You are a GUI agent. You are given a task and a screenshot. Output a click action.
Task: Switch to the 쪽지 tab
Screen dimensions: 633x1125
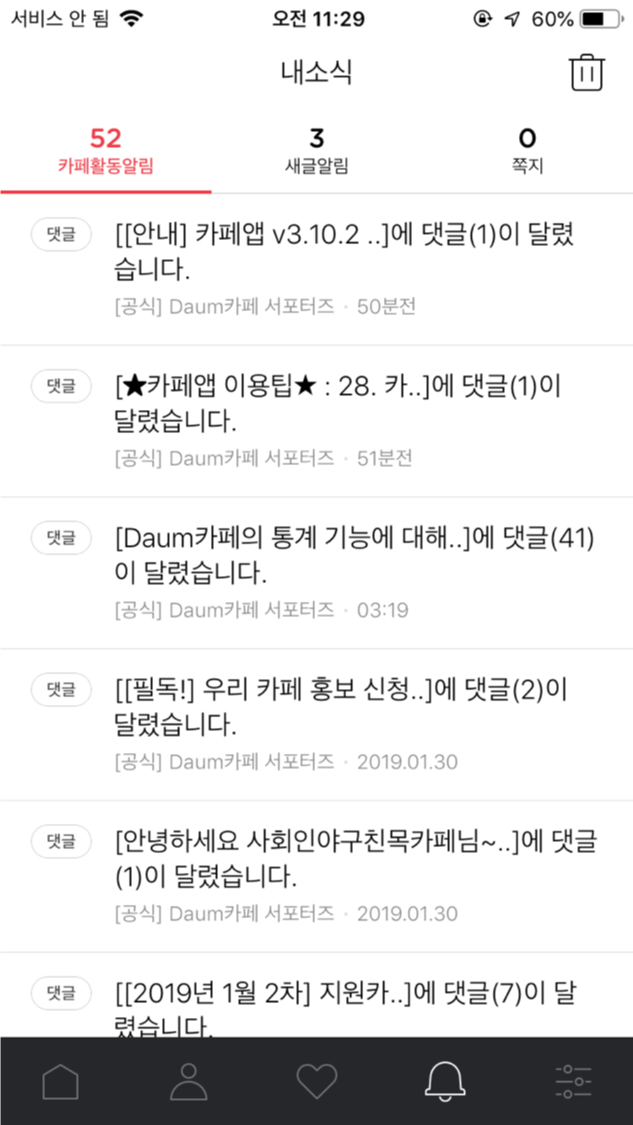point(527,151)
